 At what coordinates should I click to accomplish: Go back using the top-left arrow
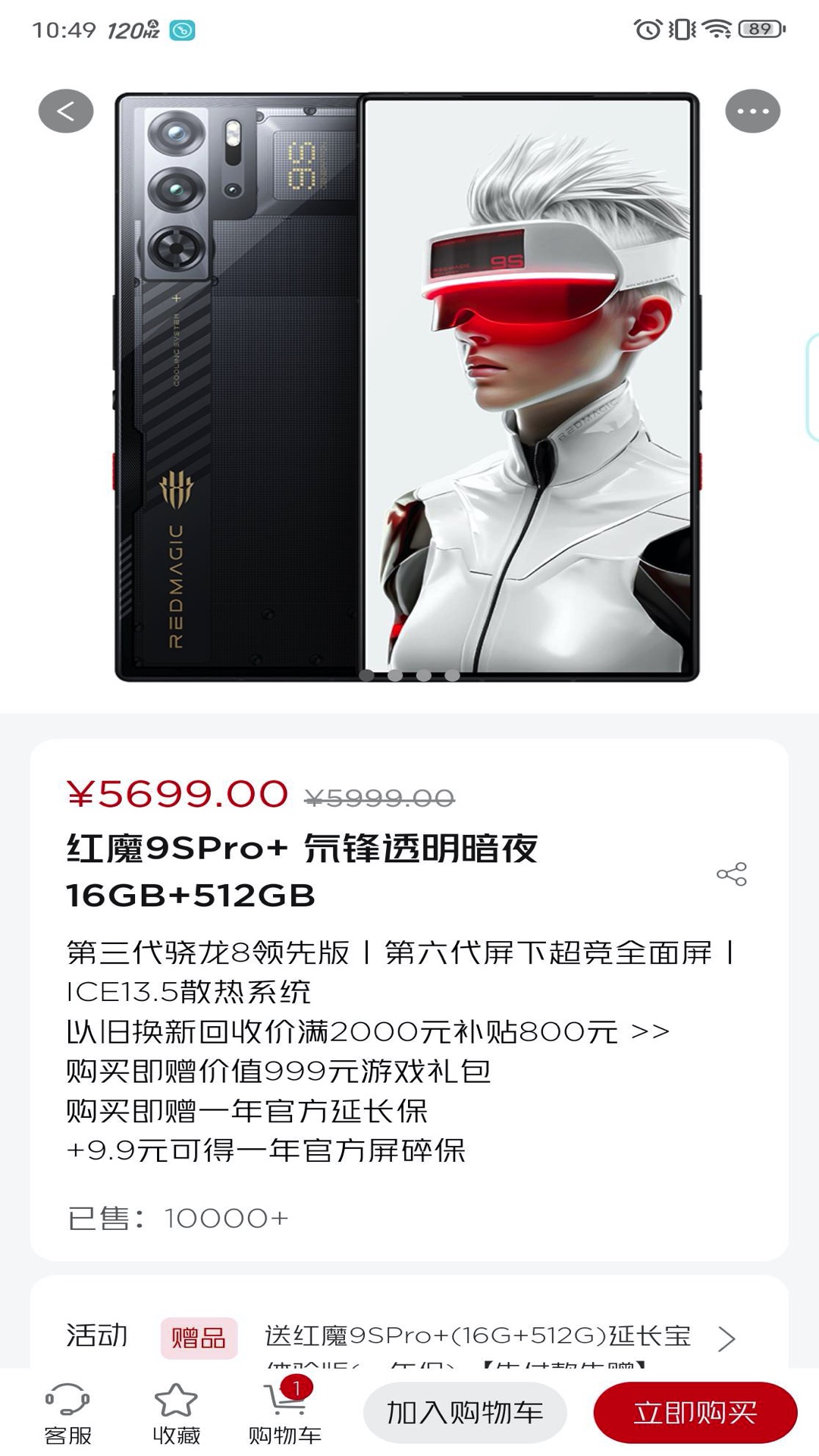coord(66,111)
